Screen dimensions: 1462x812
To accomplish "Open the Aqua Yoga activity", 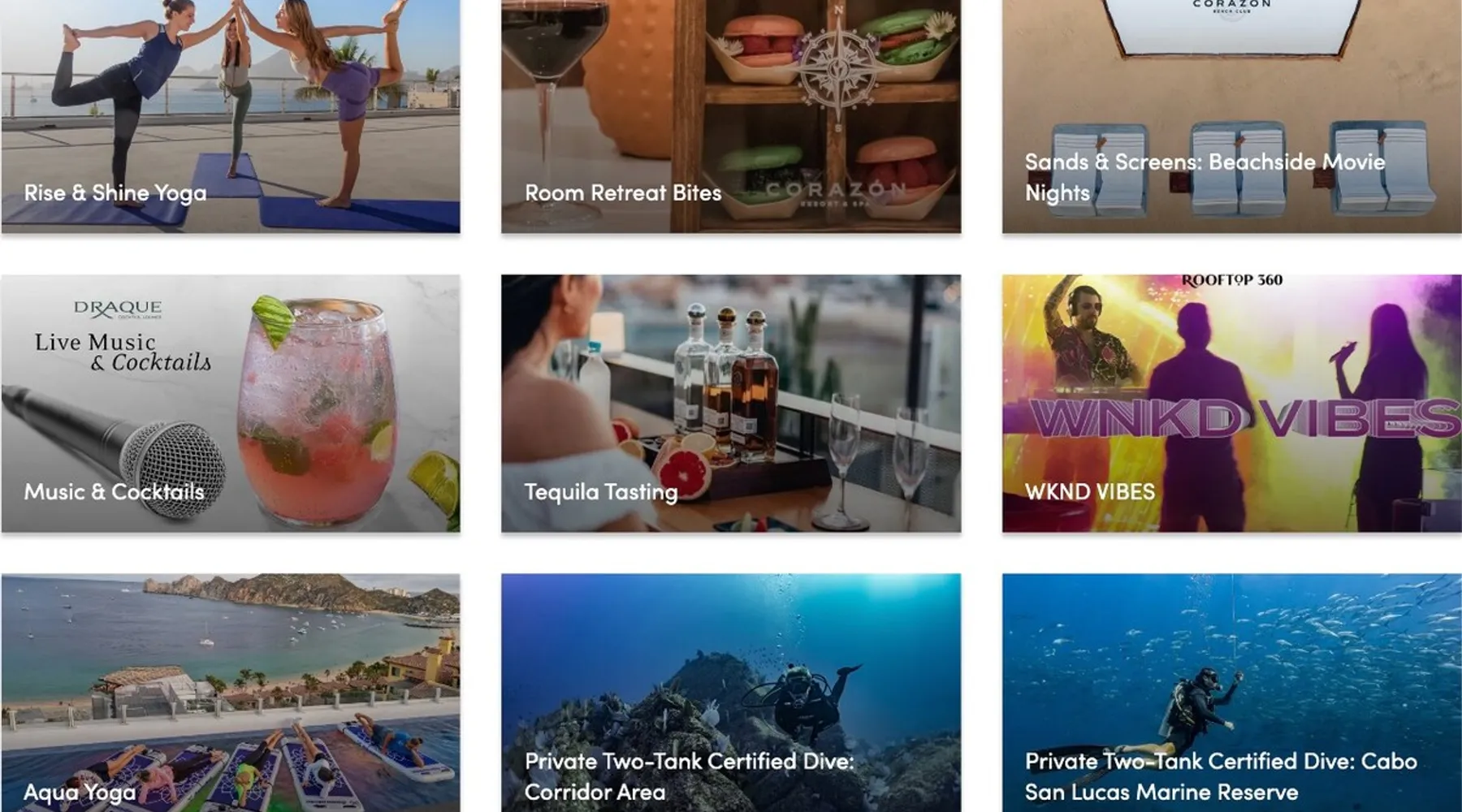I will (x=231, y=693).
